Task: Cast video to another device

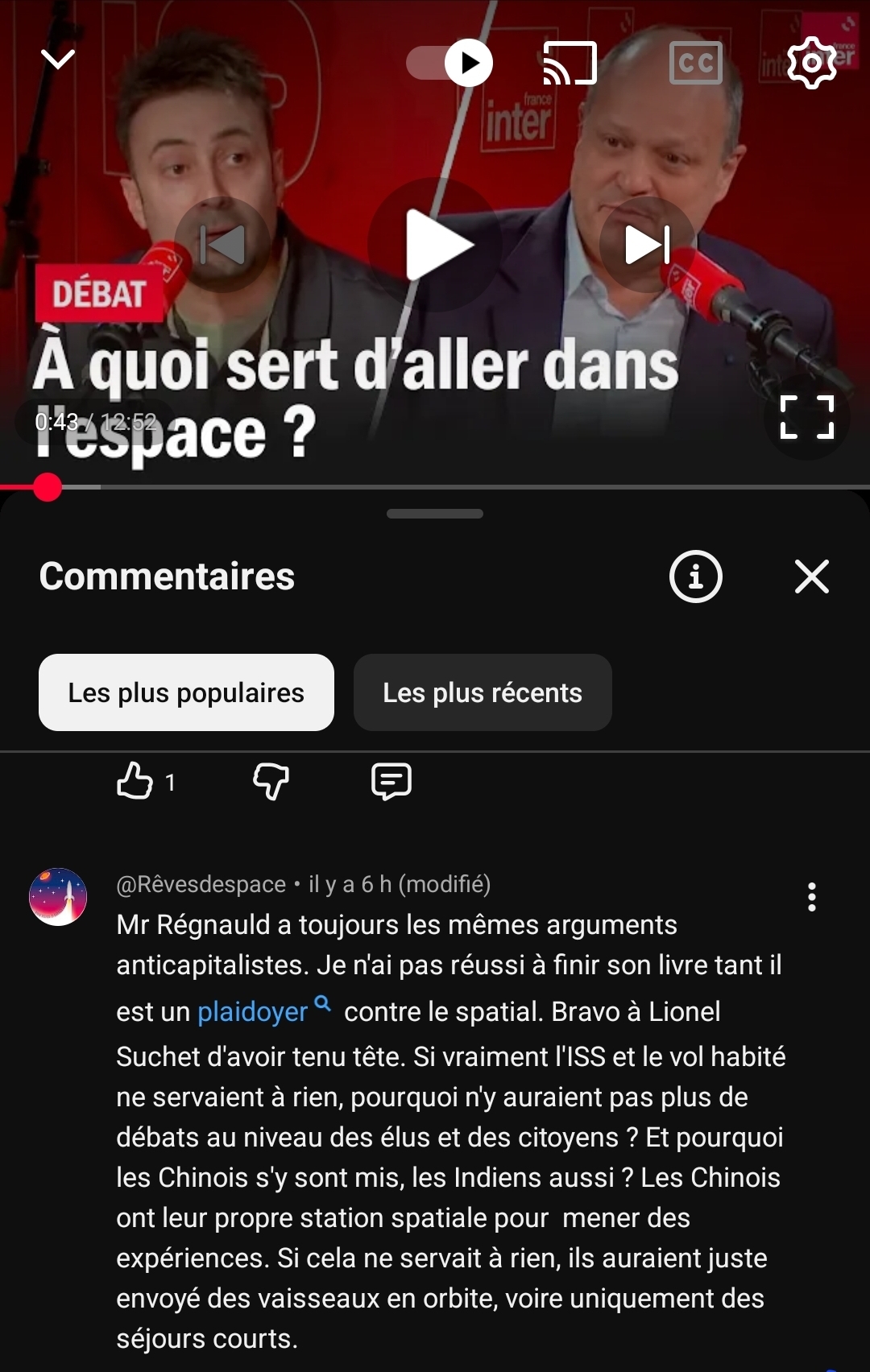Action: tap(570, 63)
